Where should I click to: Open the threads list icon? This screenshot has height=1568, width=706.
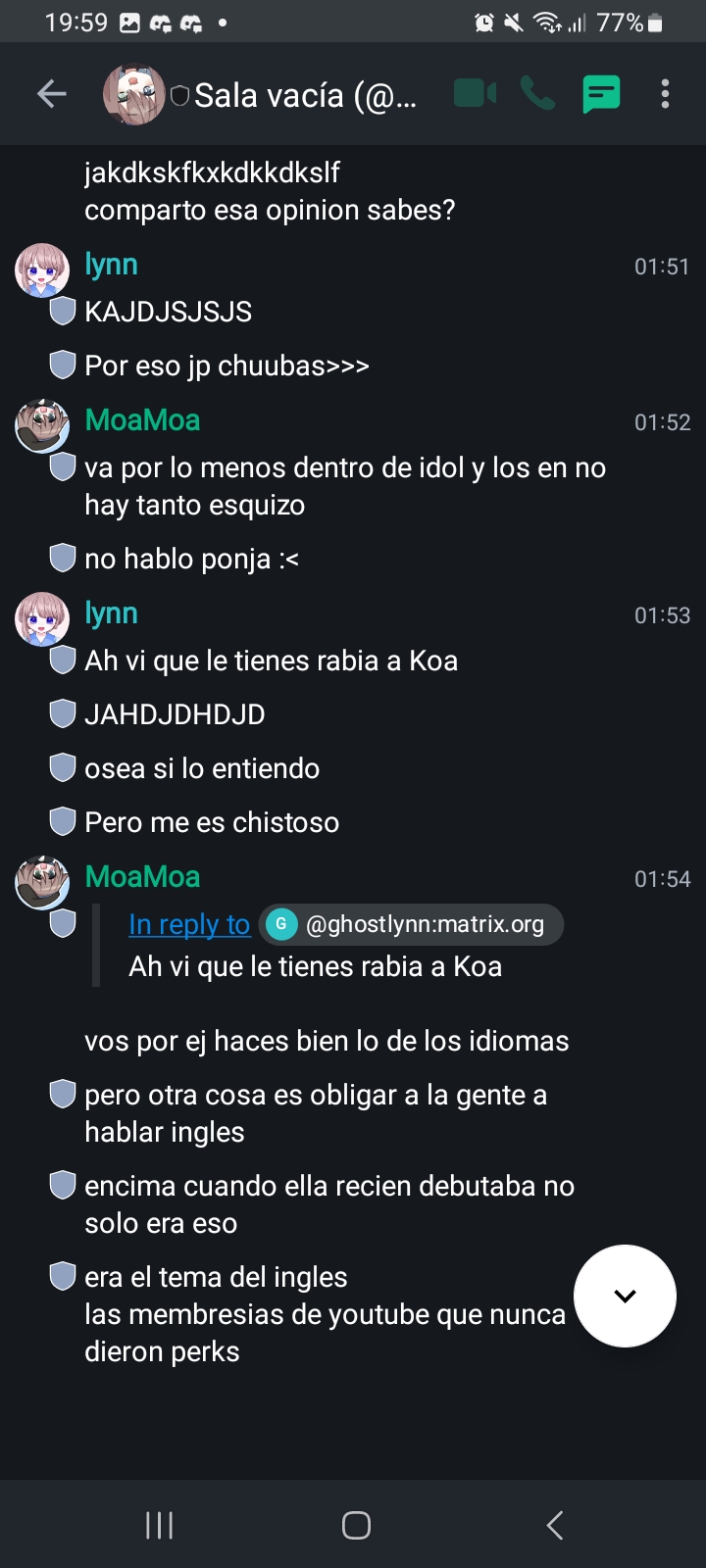coord(601,94)
